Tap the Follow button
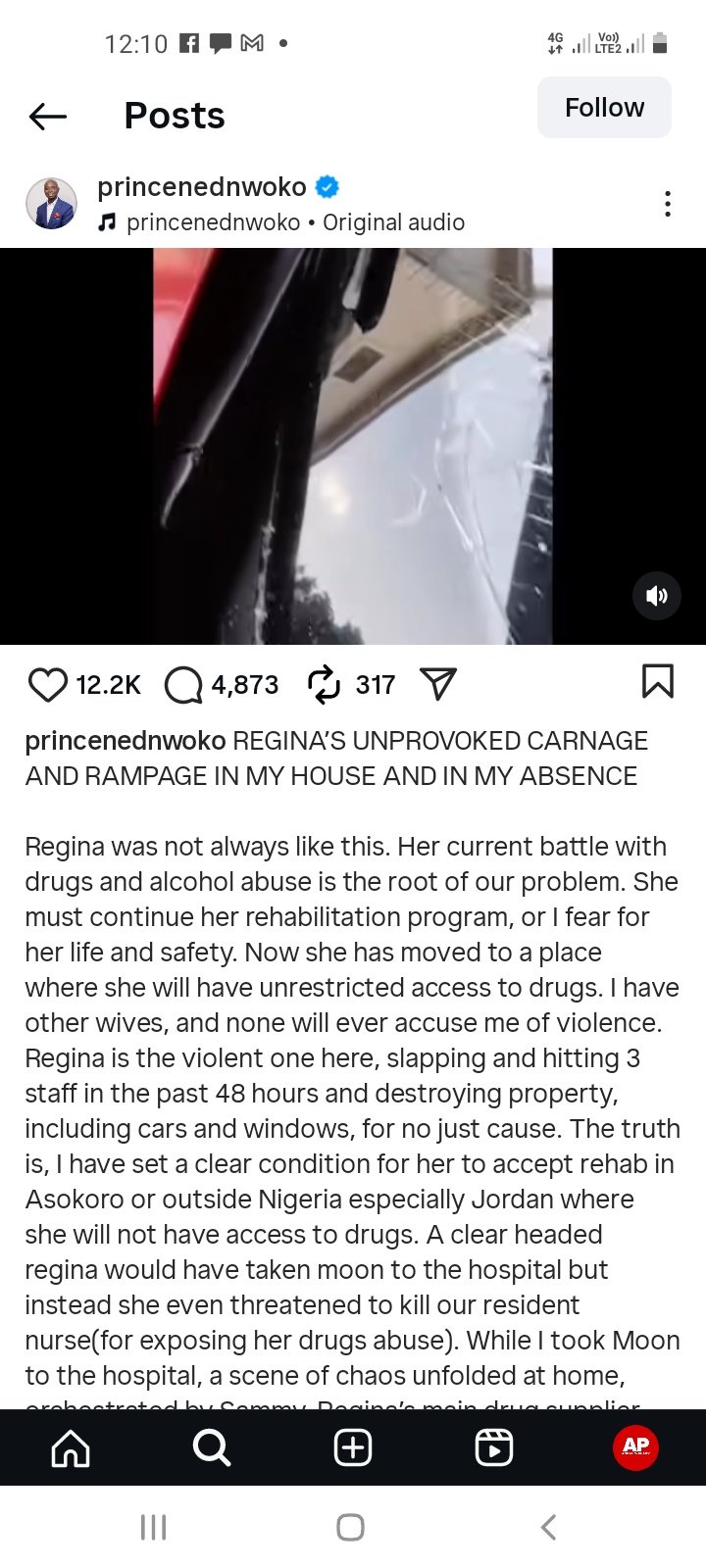Screen dimensions: 706x1568 (x=604, y=107)
